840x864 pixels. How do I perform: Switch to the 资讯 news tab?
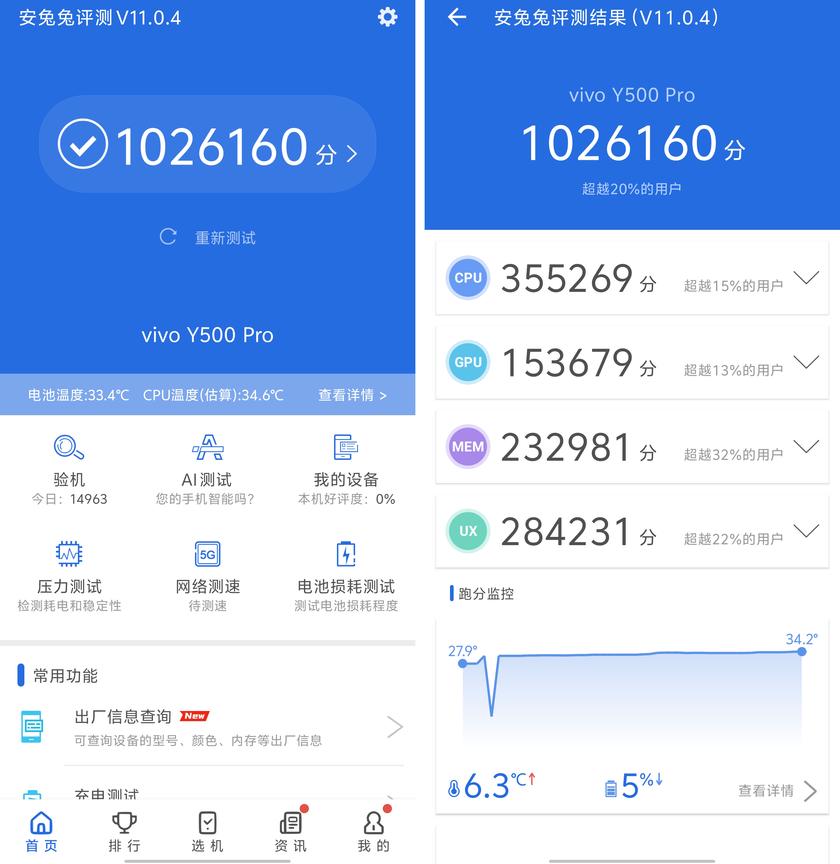click(x=290, y=831)
